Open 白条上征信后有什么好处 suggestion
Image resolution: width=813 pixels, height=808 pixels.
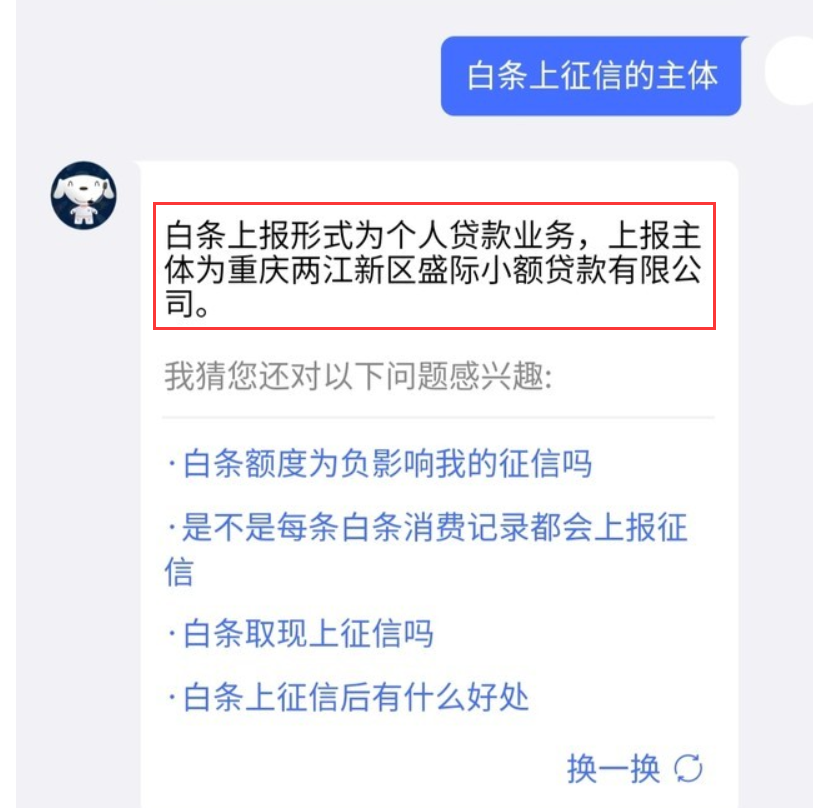pos(348,696)
